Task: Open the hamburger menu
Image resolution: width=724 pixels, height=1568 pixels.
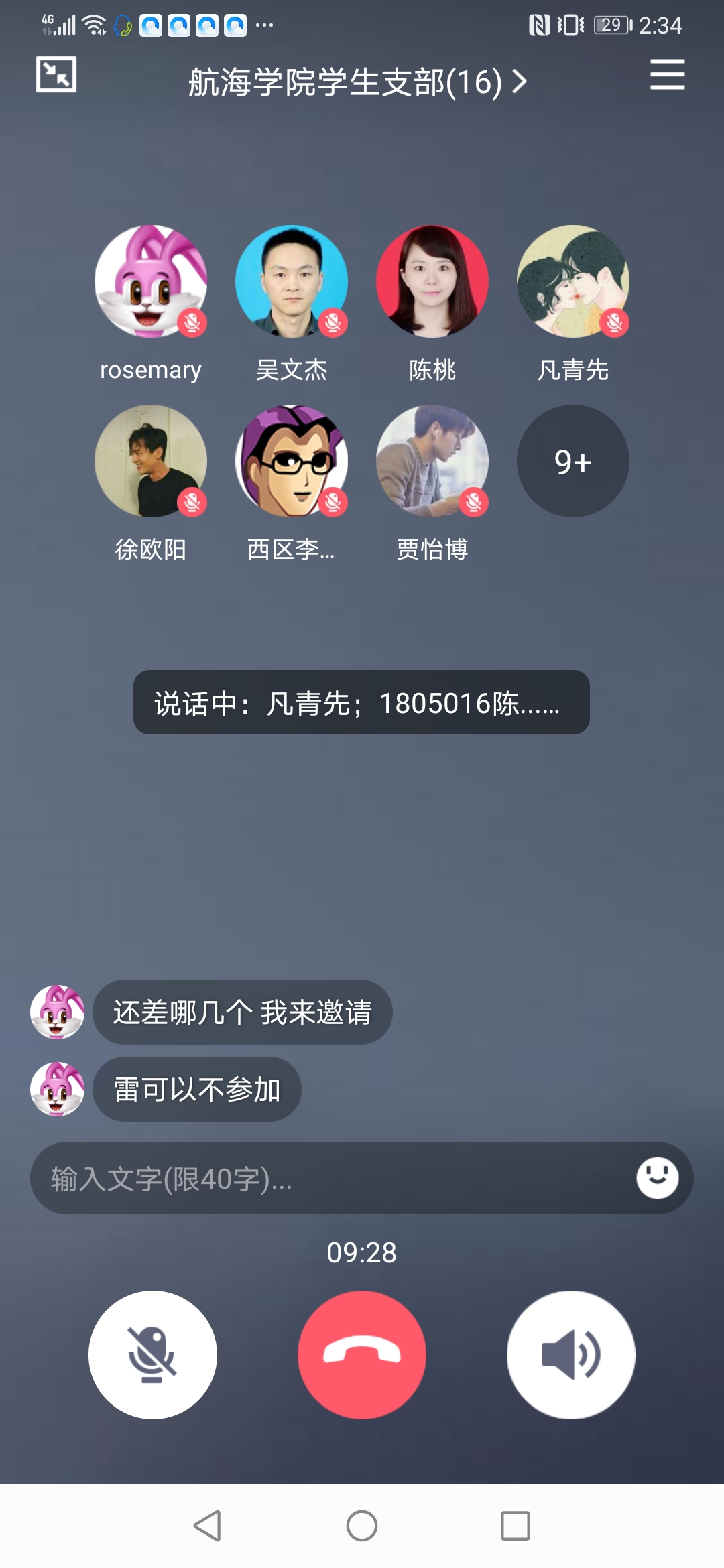Action: [667, 74]
